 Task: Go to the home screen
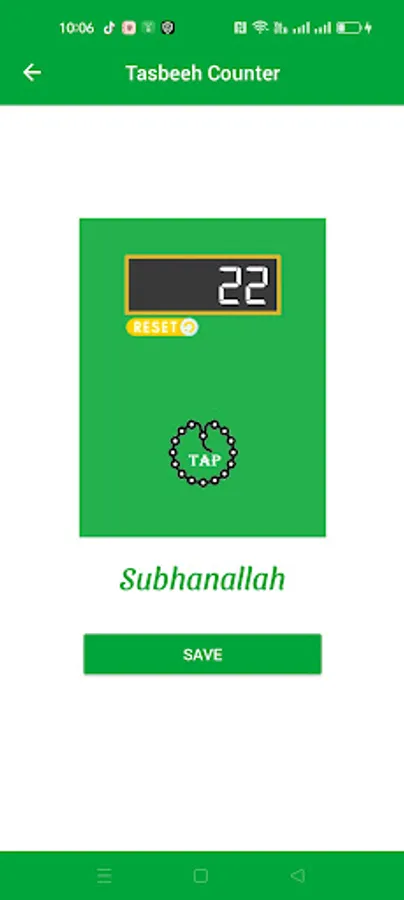pos(200,875)
